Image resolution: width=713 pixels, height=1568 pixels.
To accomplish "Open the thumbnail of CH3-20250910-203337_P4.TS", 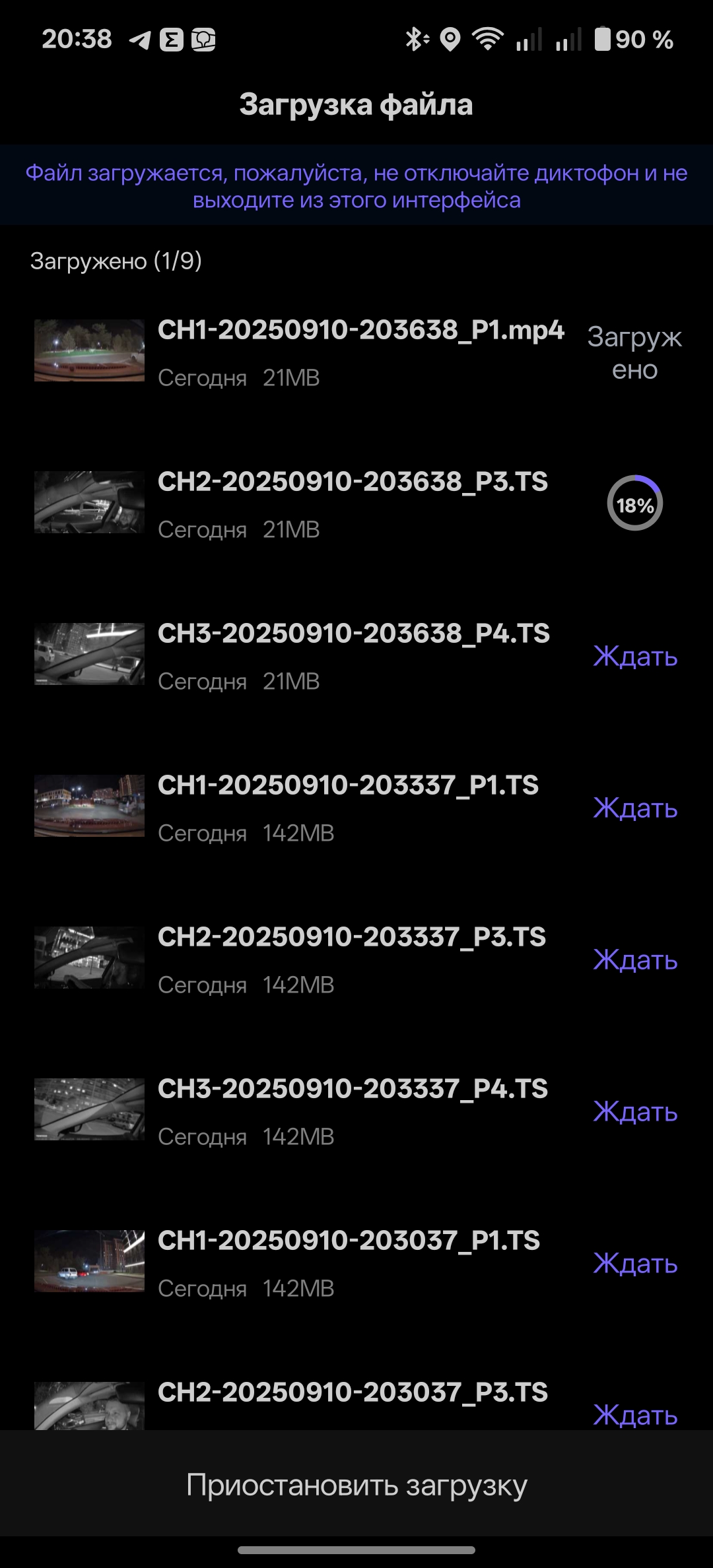I will tap(89, 1109).
